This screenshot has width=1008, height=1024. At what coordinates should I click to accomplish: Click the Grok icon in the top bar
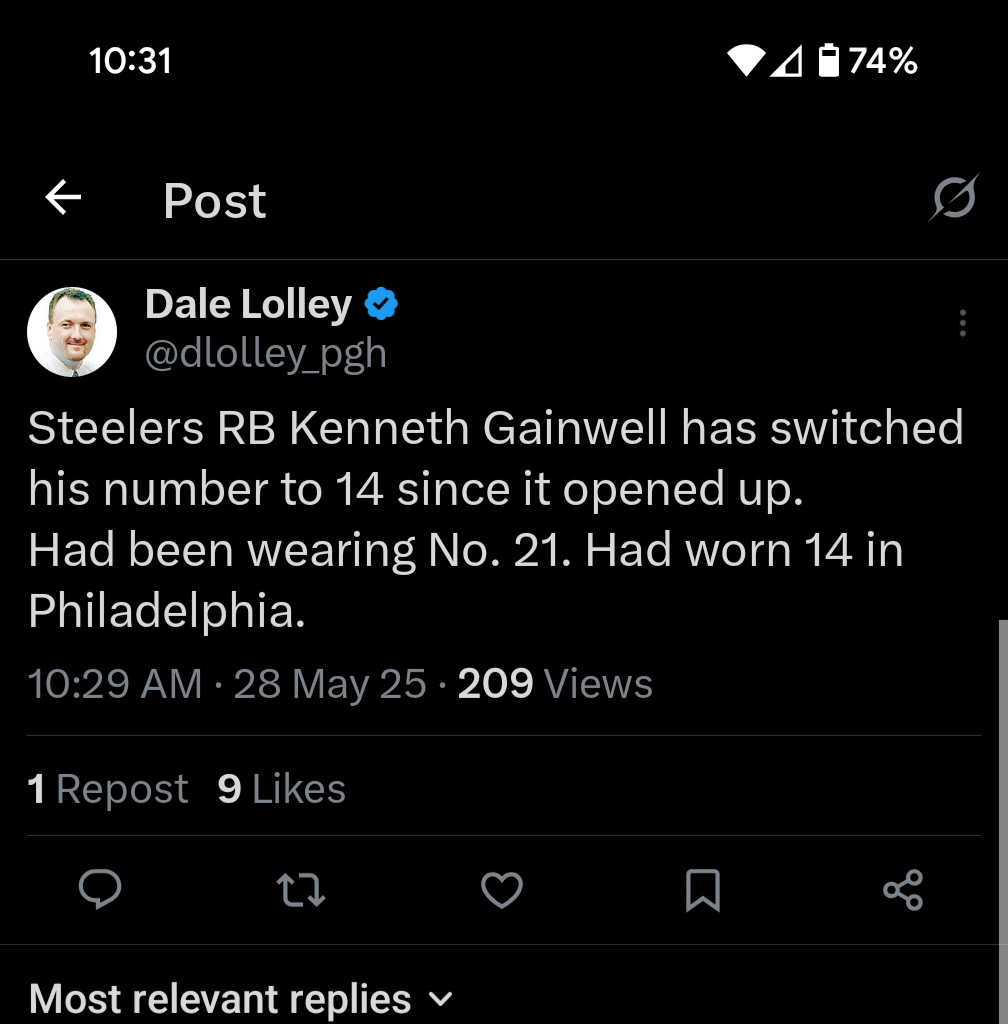tap(954, 199)
